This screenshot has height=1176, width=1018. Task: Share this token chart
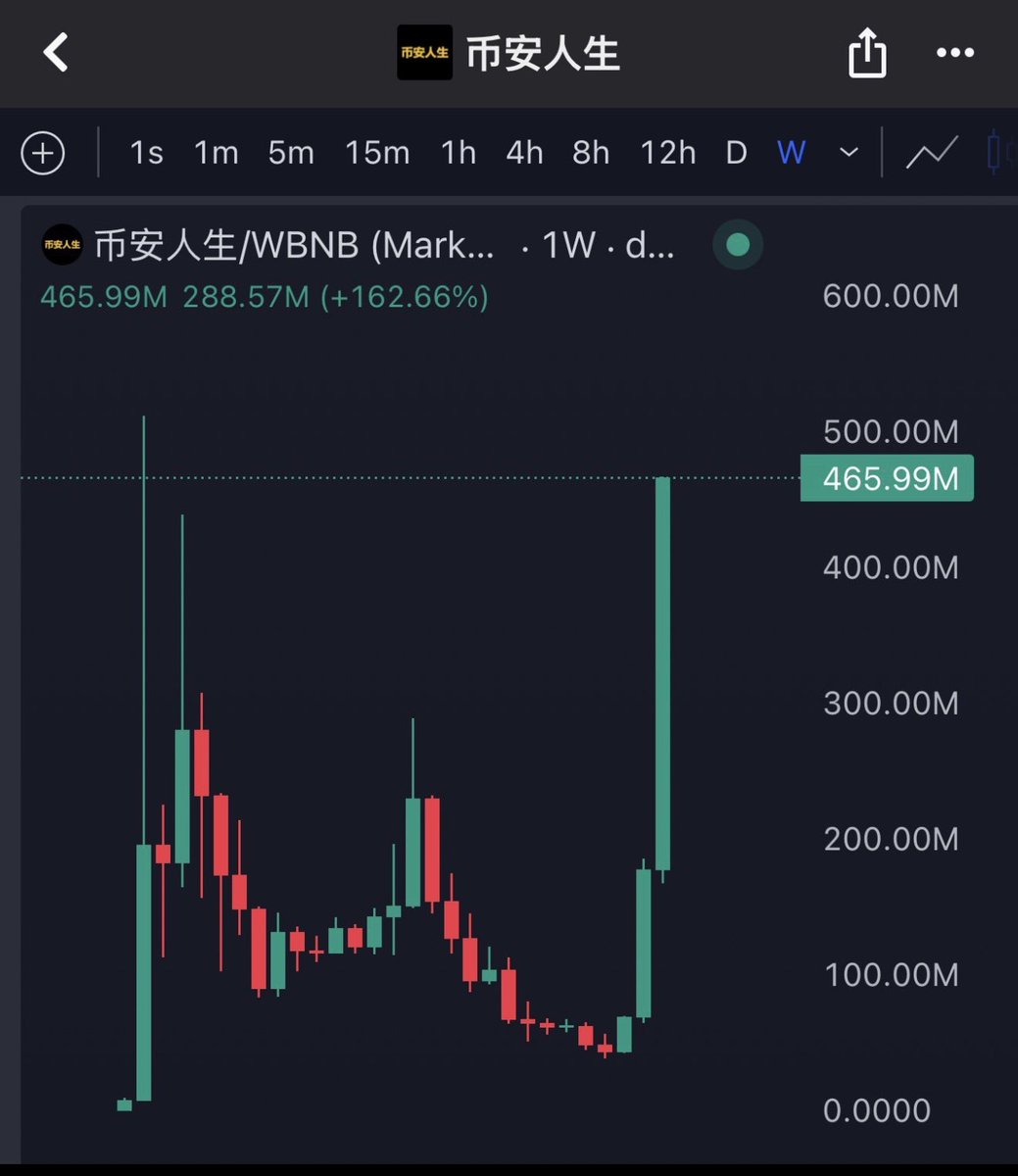(x=866, y=53)
